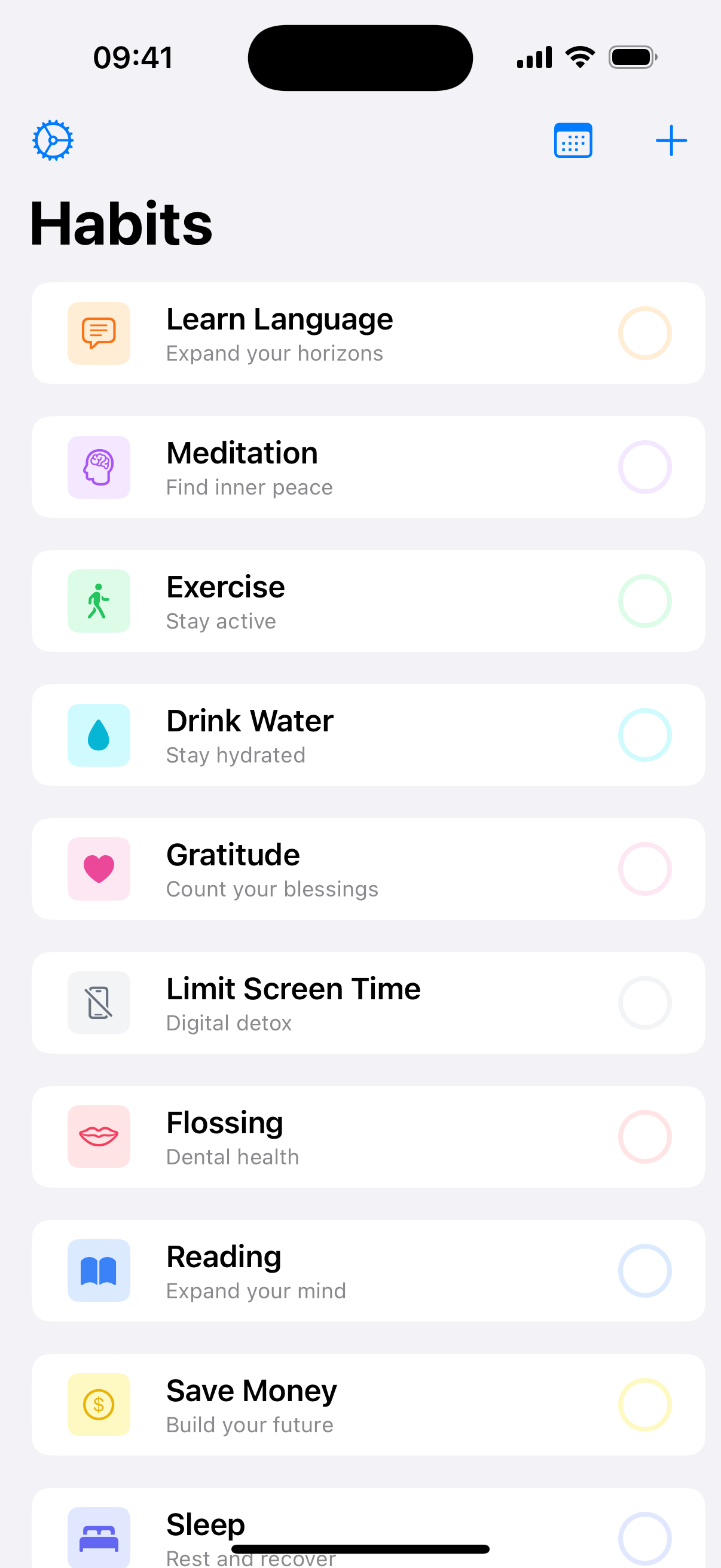The width and height of the screenshot is (721, 1568).
Task: Open the settings gear icon
Action: [x=53, y=139]
